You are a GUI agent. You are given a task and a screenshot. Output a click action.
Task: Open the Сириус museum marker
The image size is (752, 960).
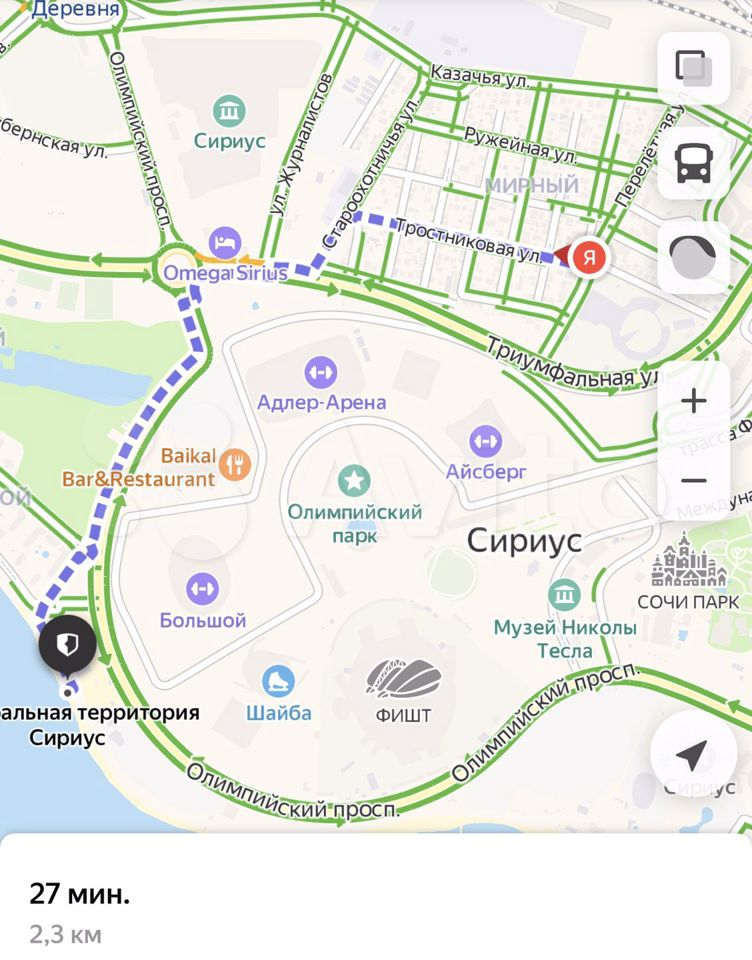click(x=230, y=109)
